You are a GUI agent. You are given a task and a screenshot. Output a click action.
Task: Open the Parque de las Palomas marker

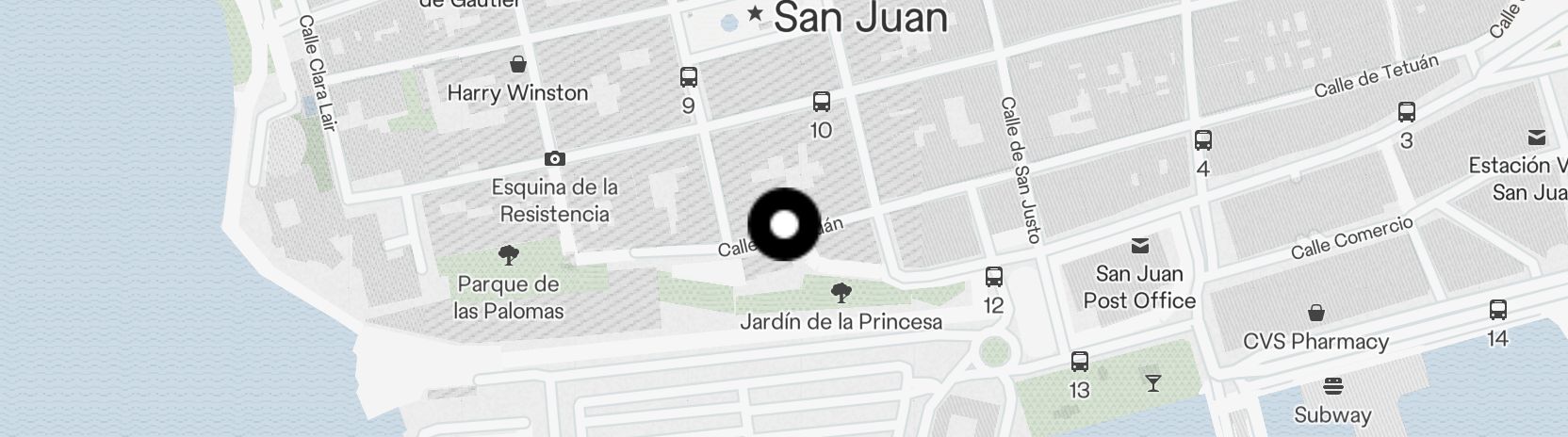point(509,255)
